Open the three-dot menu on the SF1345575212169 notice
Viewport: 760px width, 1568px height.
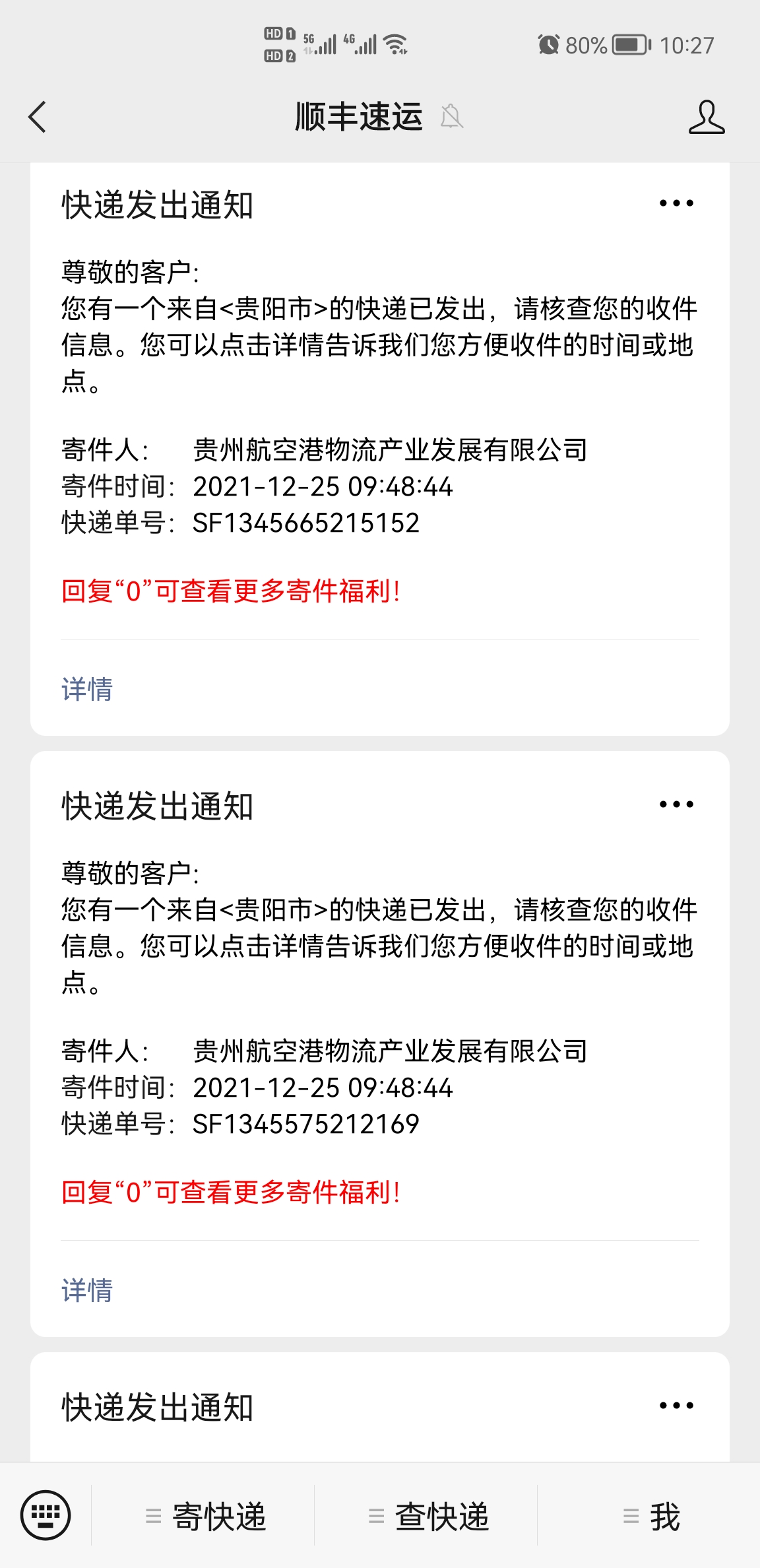[x=676, y=804]
